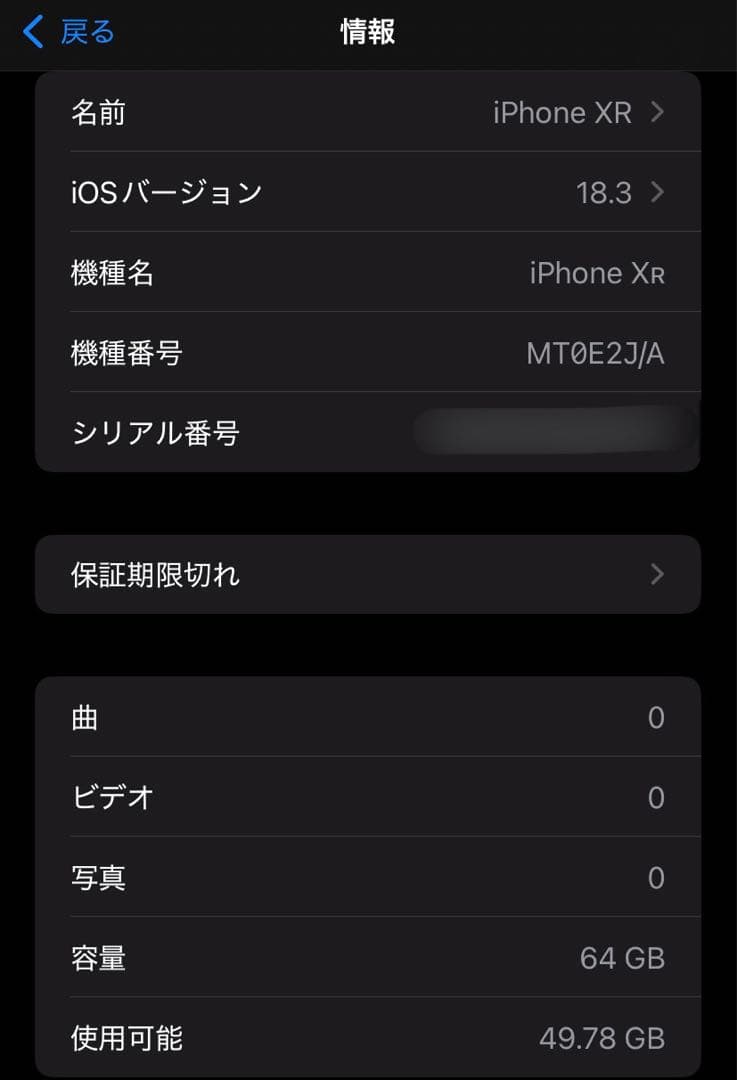The image size is (737, 1080).
Task: Select the iPhone XR name value
Action: coord(560,112)
